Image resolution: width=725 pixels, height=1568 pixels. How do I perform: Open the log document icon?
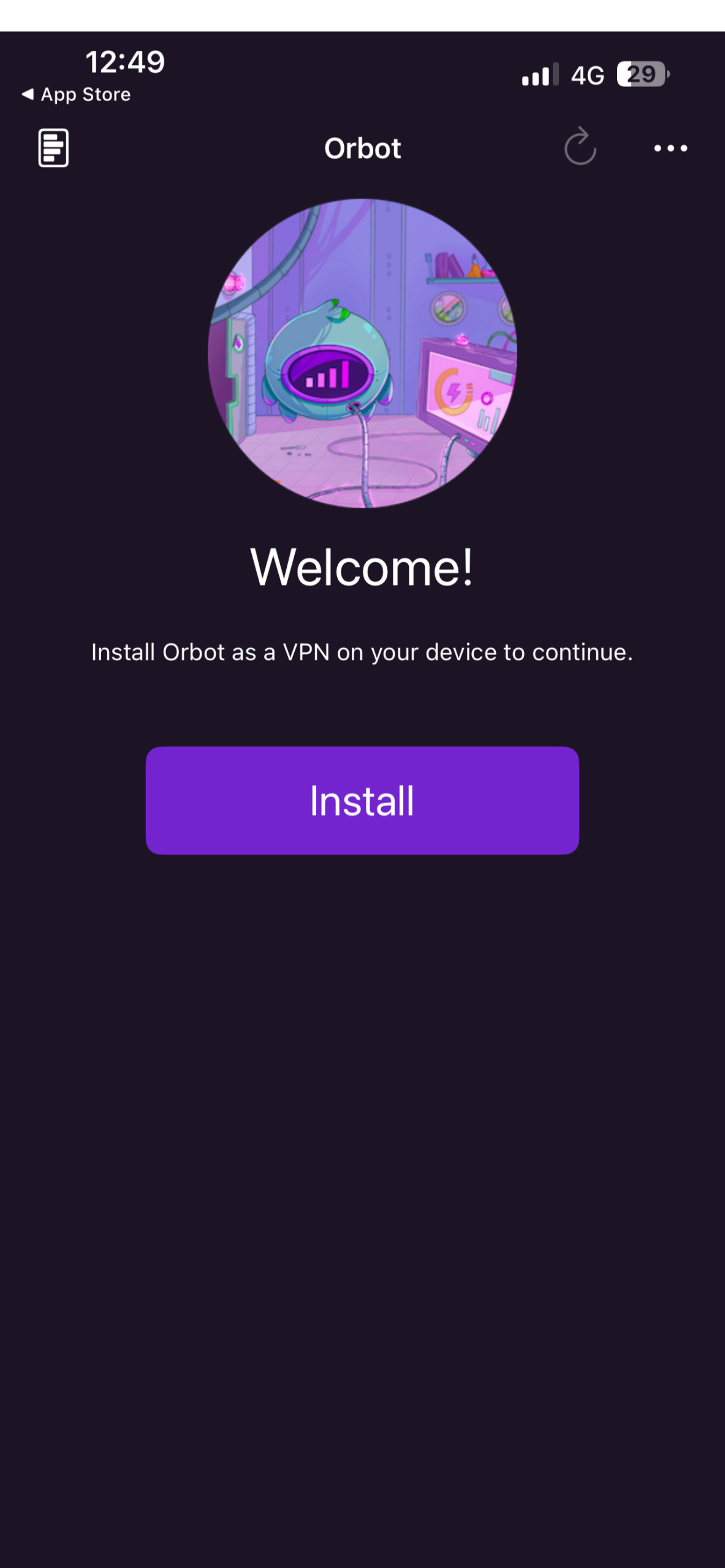click(53, 148)
